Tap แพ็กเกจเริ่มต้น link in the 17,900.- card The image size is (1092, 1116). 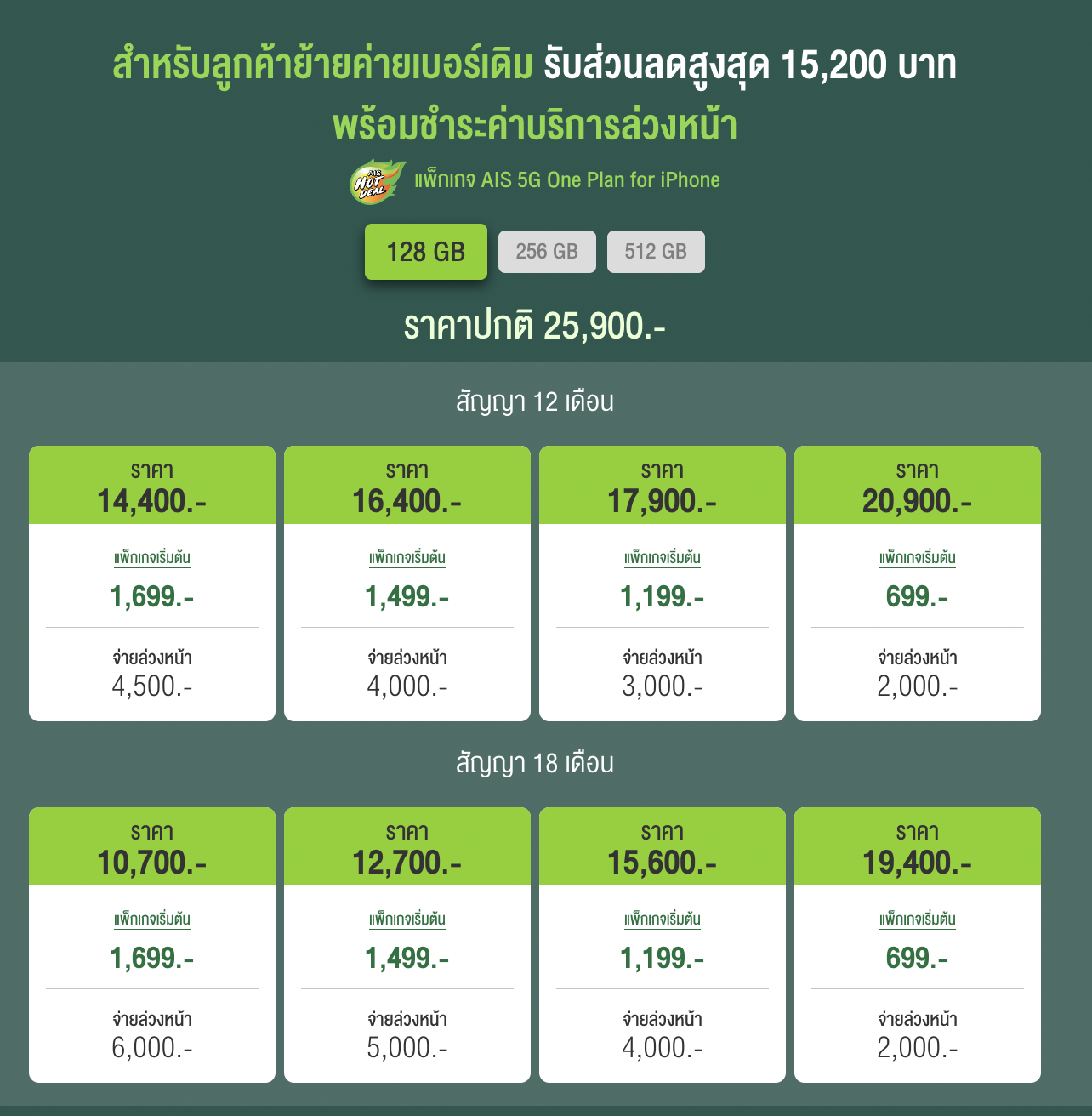click(663, 558)
